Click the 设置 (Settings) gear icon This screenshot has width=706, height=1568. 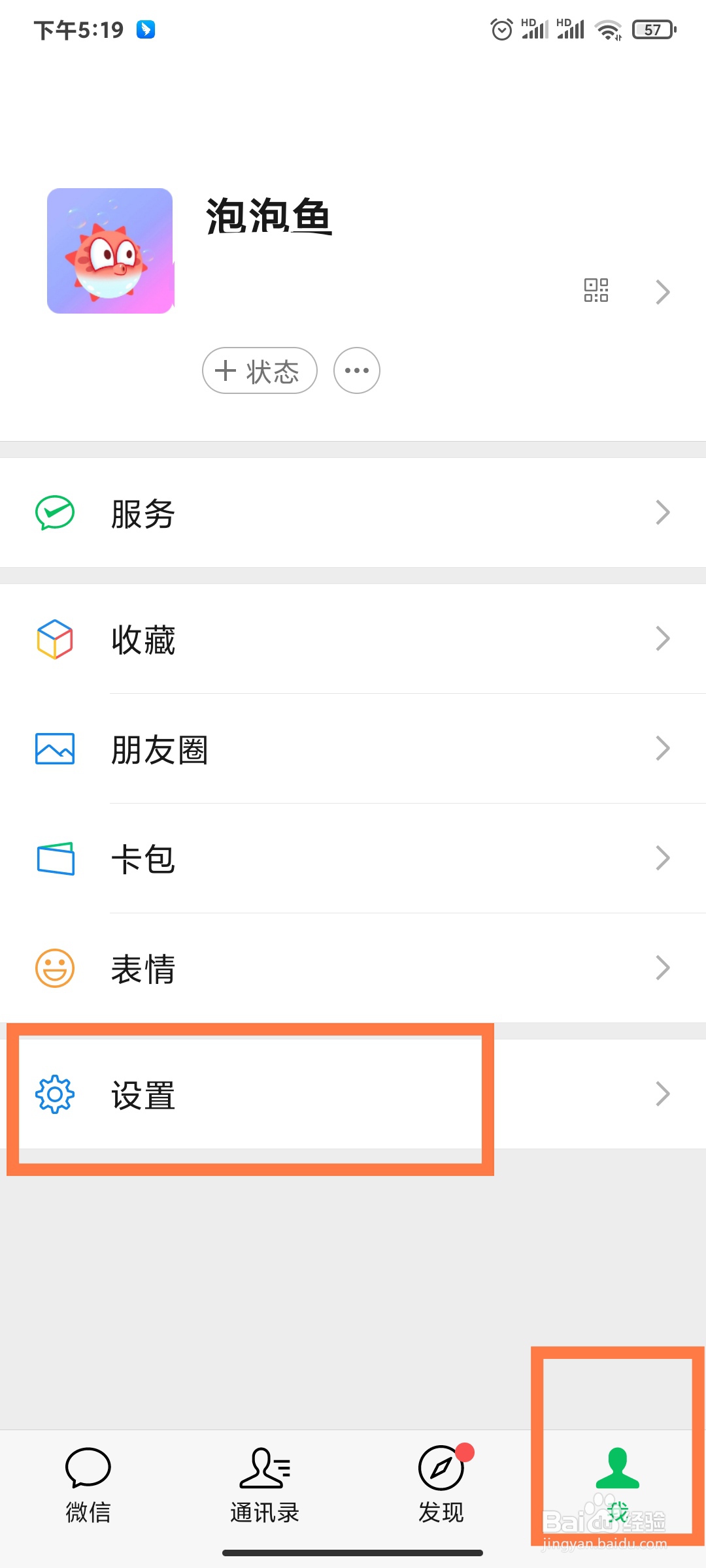click(55, 1094)
